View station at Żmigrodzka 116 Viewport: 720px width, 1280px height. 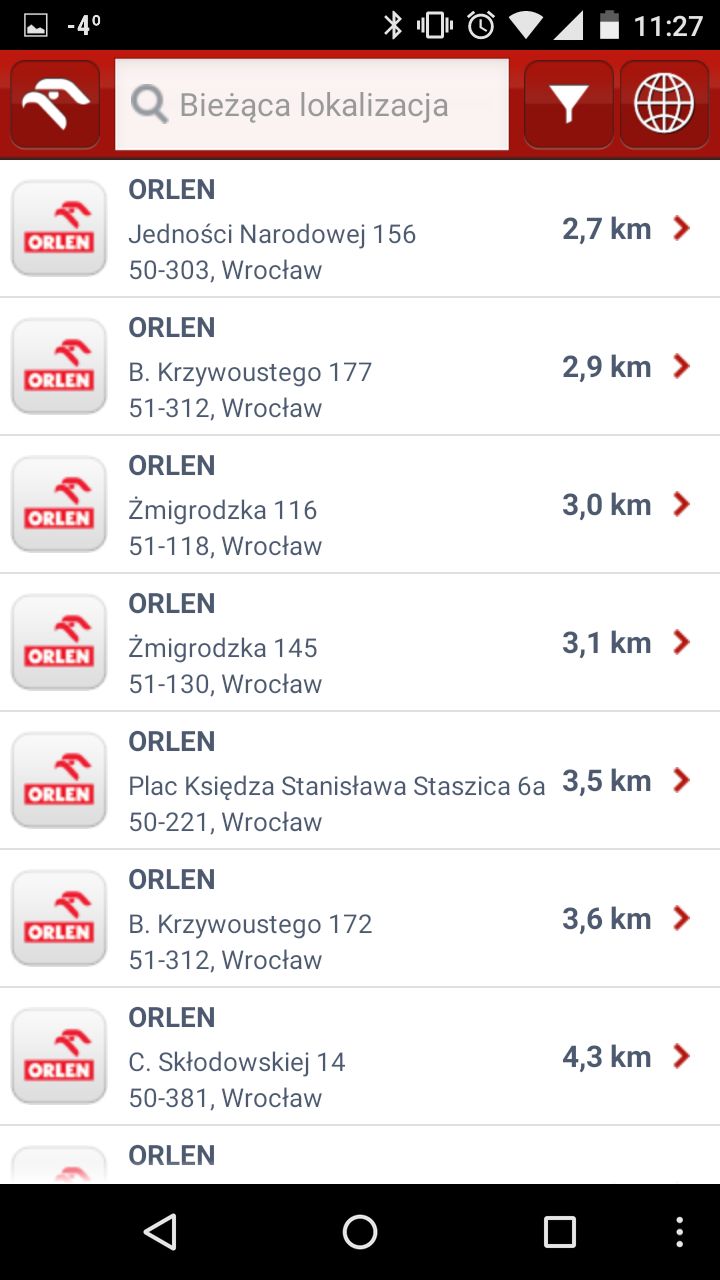pos(360,505)
